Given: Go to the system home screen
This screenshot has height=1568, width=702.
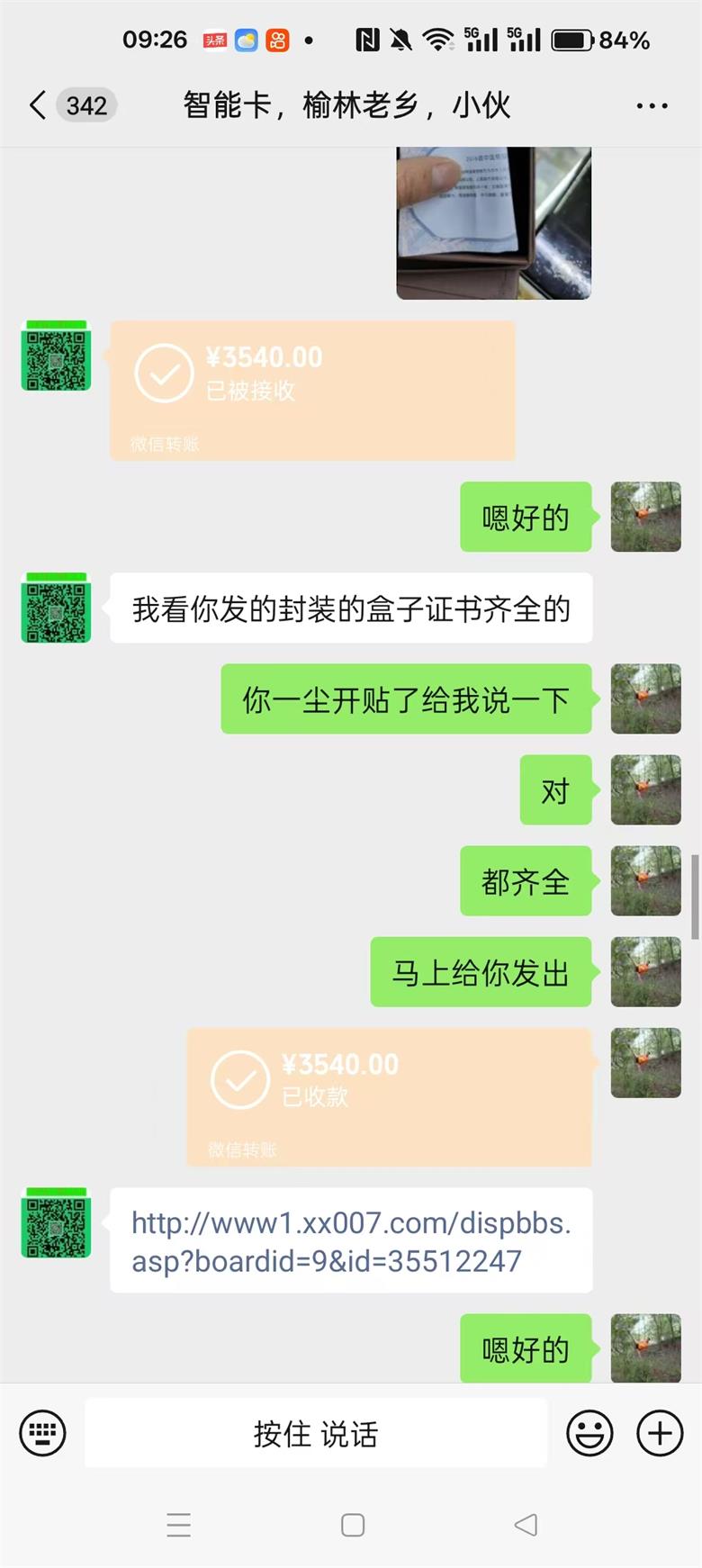Looking at the screenshot, I should coord(353,1525).
